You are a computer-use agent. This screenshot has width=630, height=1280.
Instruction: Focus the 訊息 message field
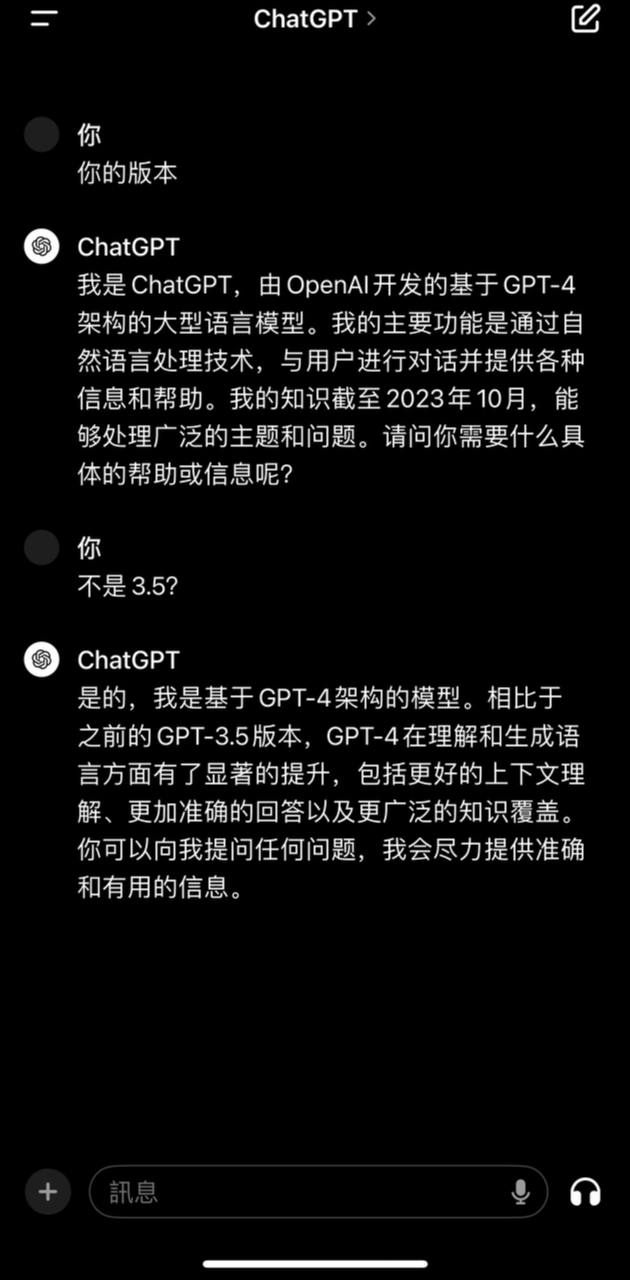coord(300,1191)
